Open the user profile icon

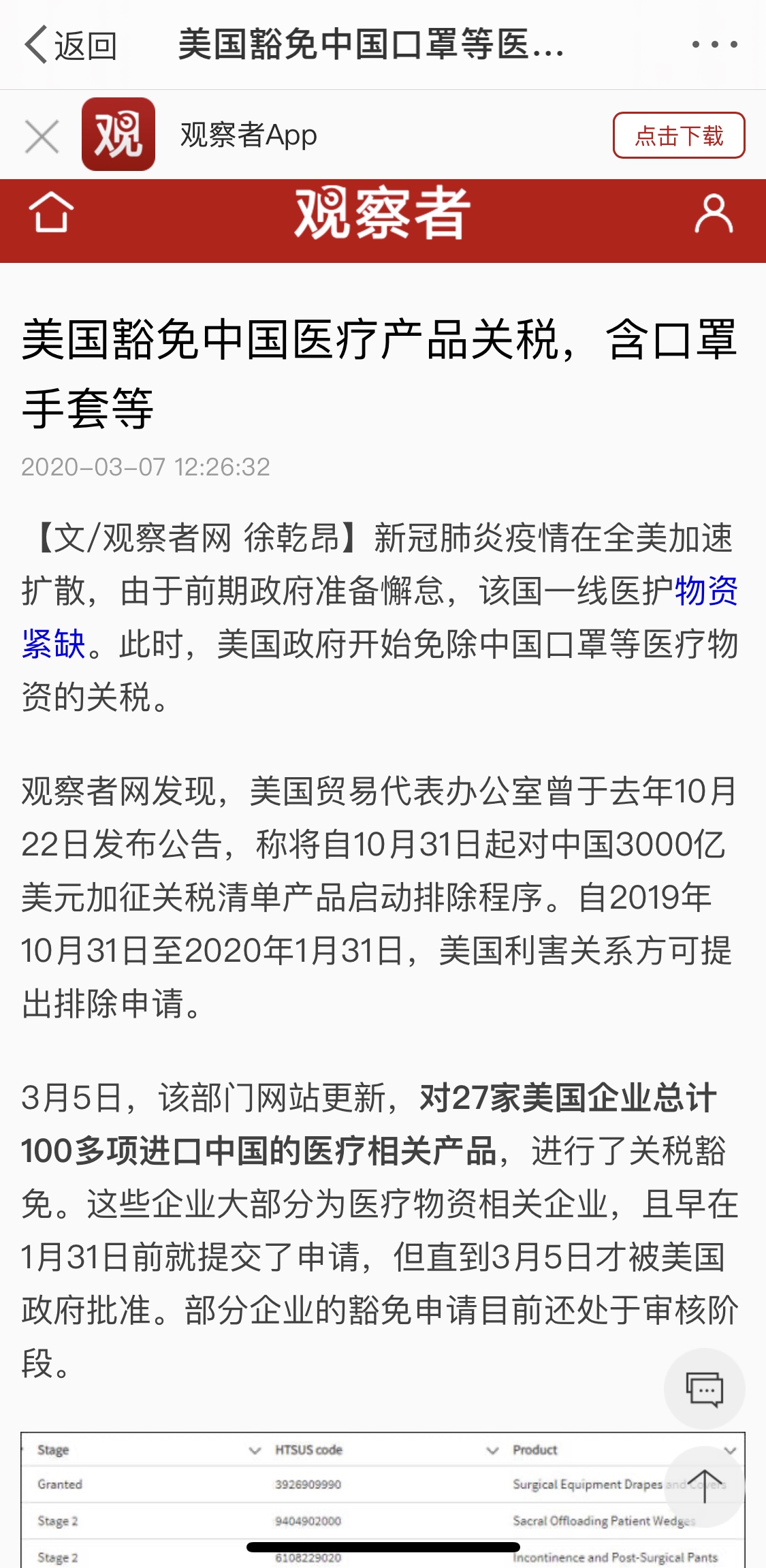point(714,213)
